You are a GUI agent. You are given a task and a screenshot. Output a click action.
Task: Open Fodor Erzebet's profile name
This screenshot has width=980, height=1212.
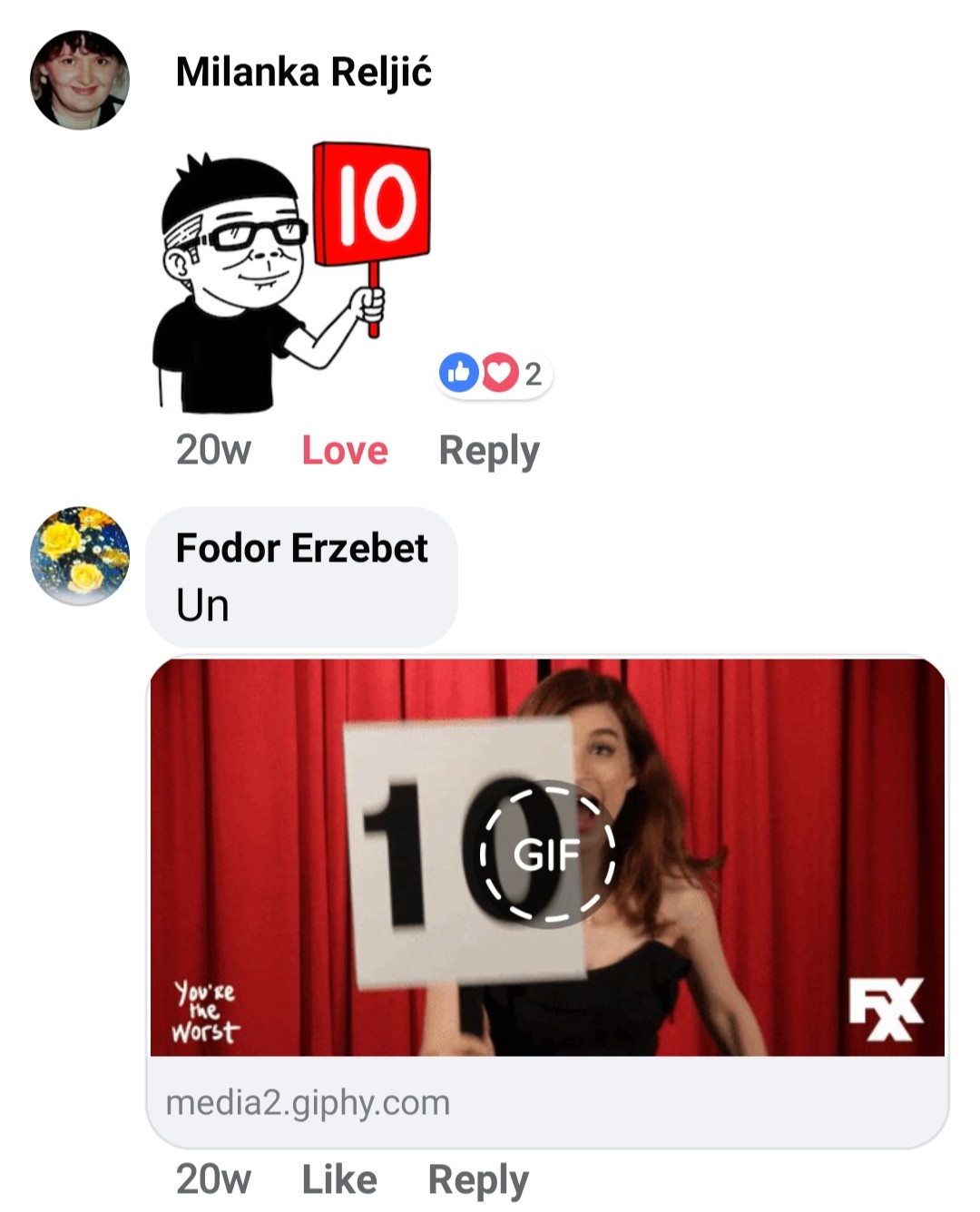point(301,548)
